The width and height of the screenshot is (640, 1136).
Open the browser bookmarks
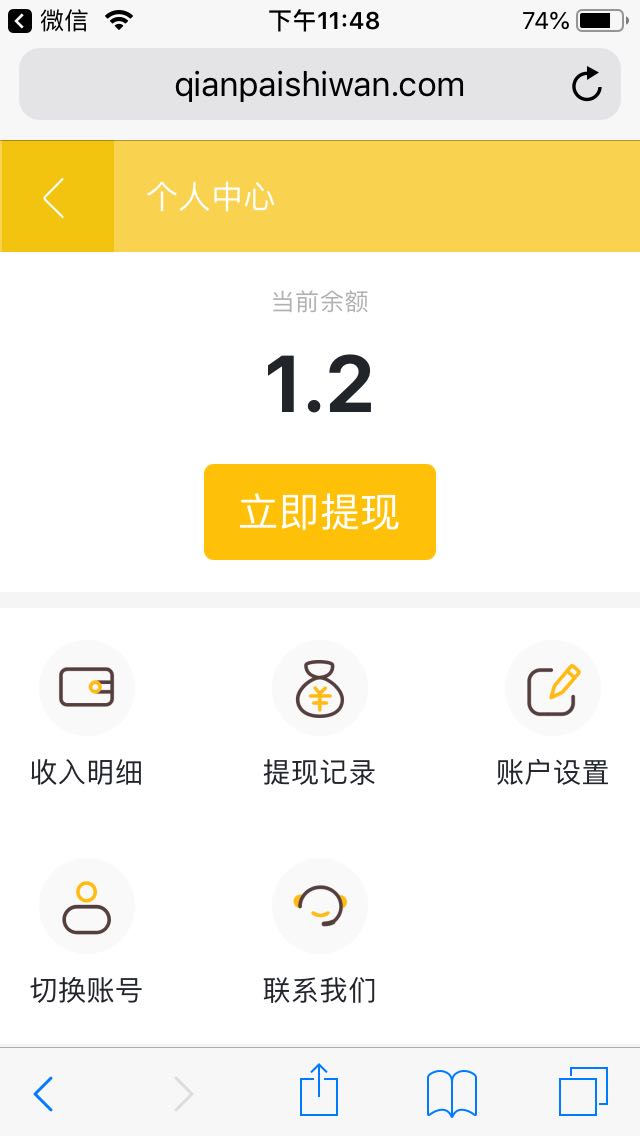(452, 1091)
